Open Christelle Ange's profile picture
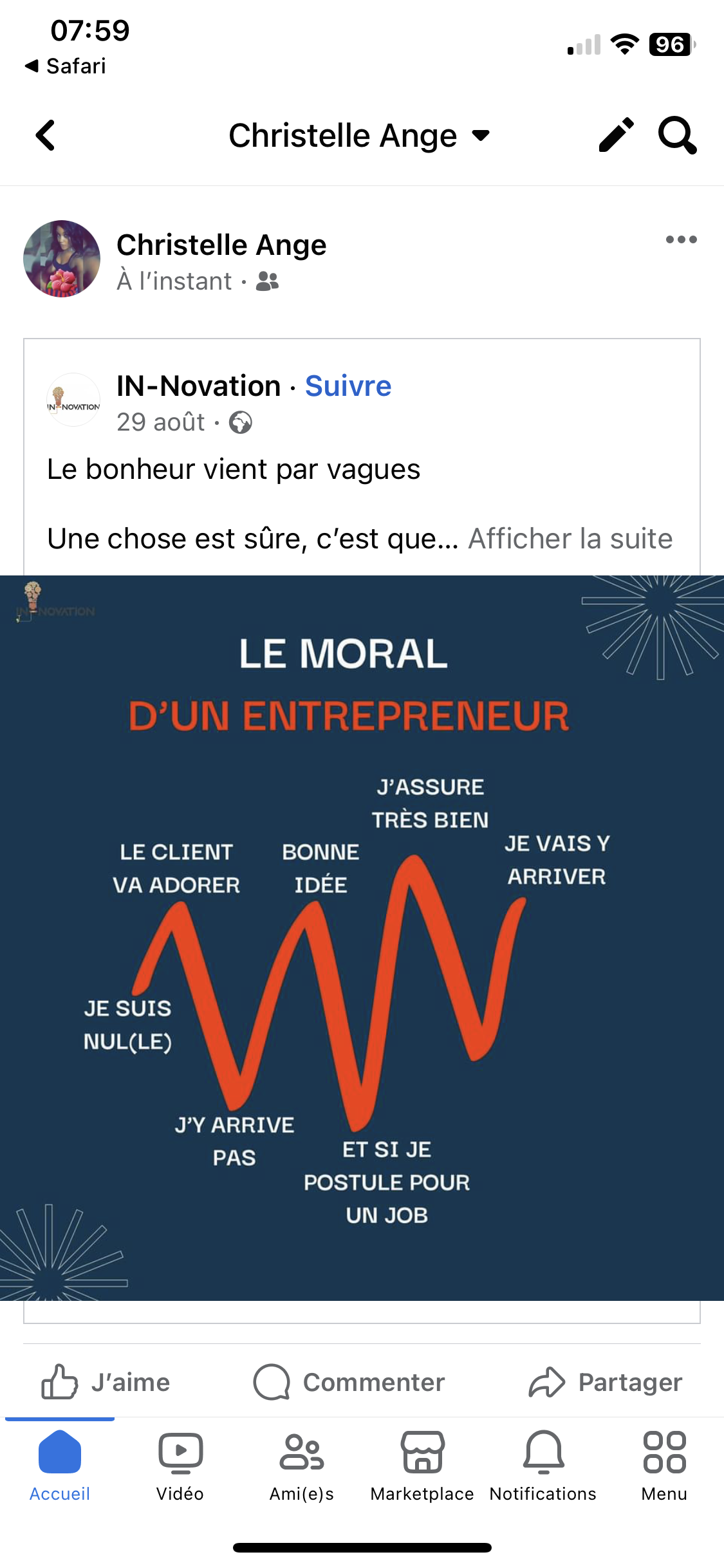This screenshot has height=1568, width=724. tap(62, 259)
